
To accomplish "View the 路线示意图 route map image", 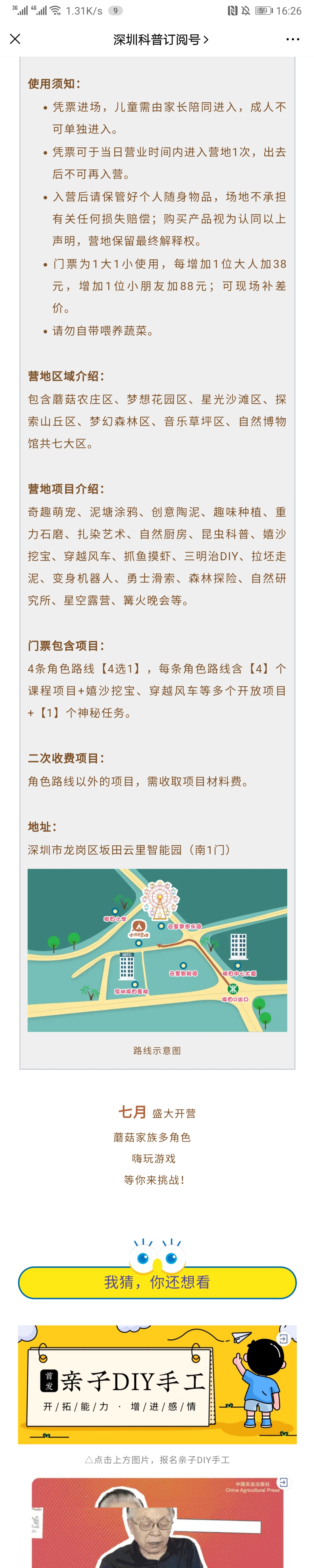I will (x=157, y=950).
